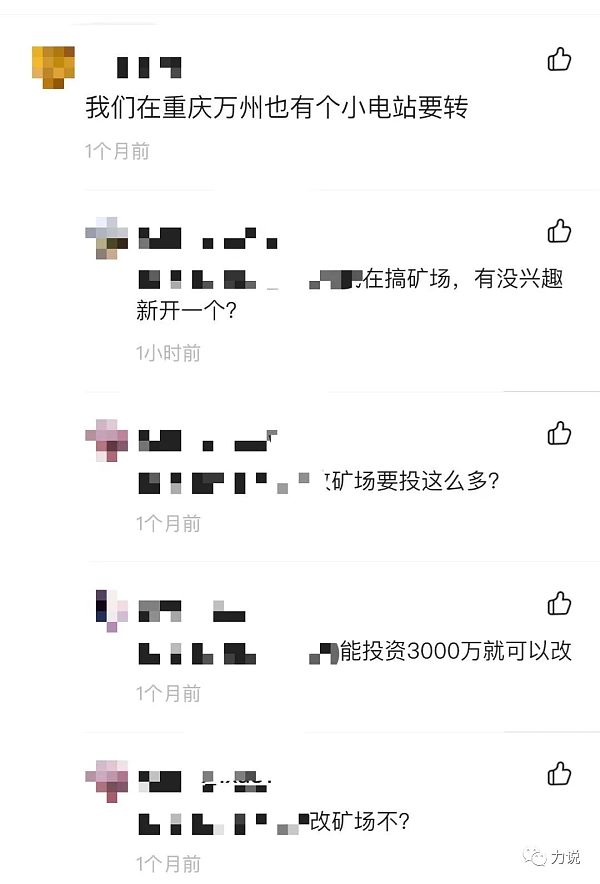Like the reply asking 有没兴趣新开一个
600x884 pixels.
tap(559, 231)
